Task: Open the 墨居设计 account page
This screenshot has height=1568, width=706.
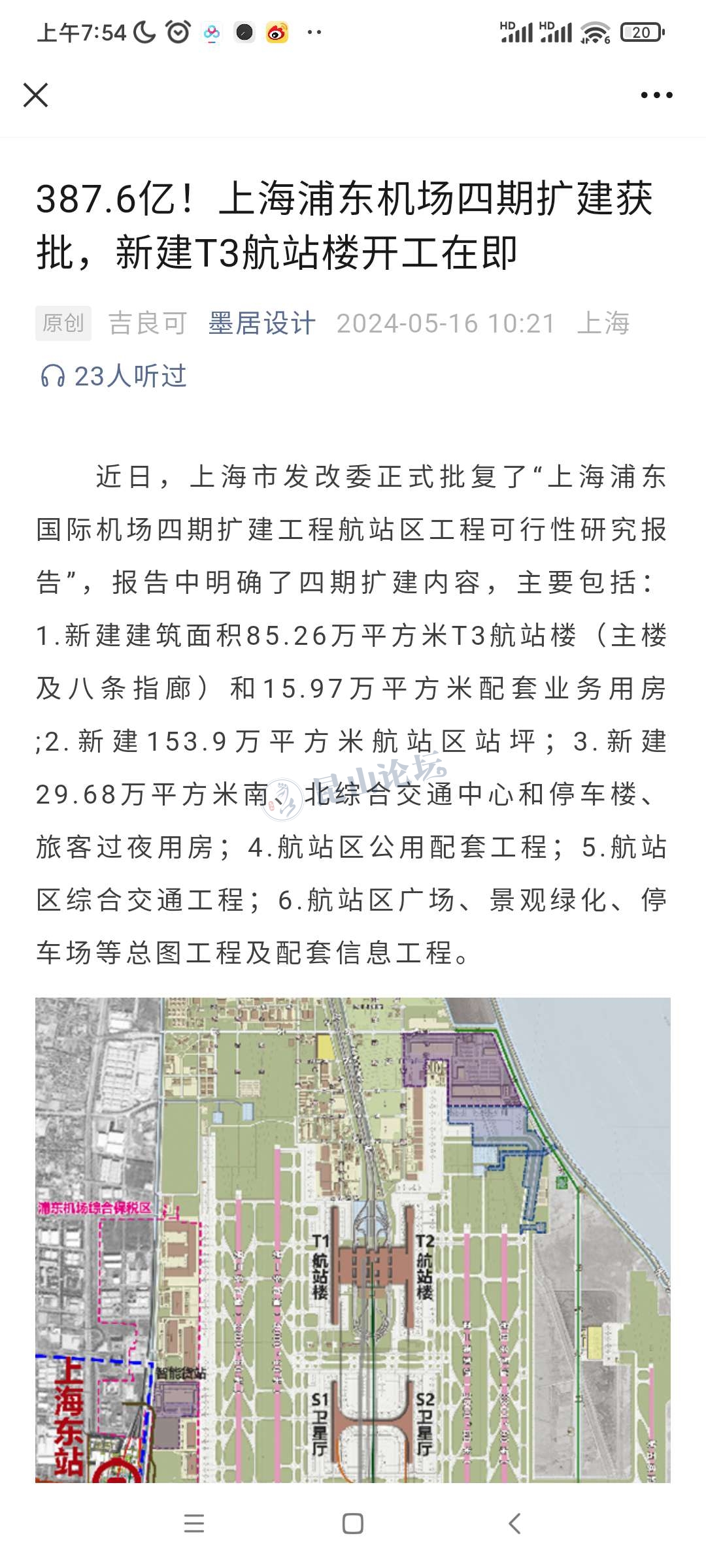Action: tap(261, 323)
